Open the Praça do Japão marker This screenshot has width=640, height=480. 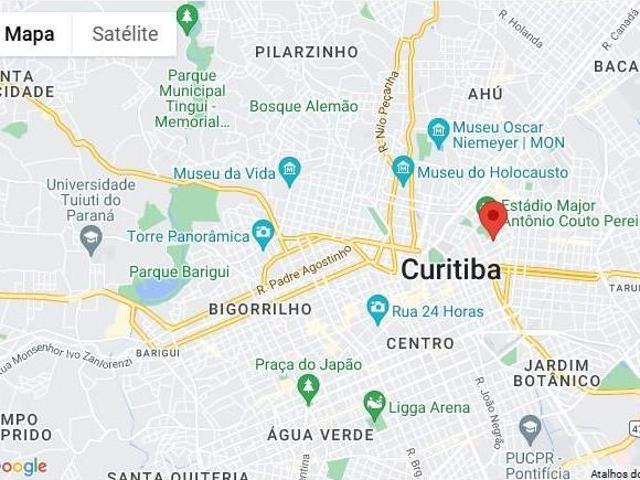point(309,387)
